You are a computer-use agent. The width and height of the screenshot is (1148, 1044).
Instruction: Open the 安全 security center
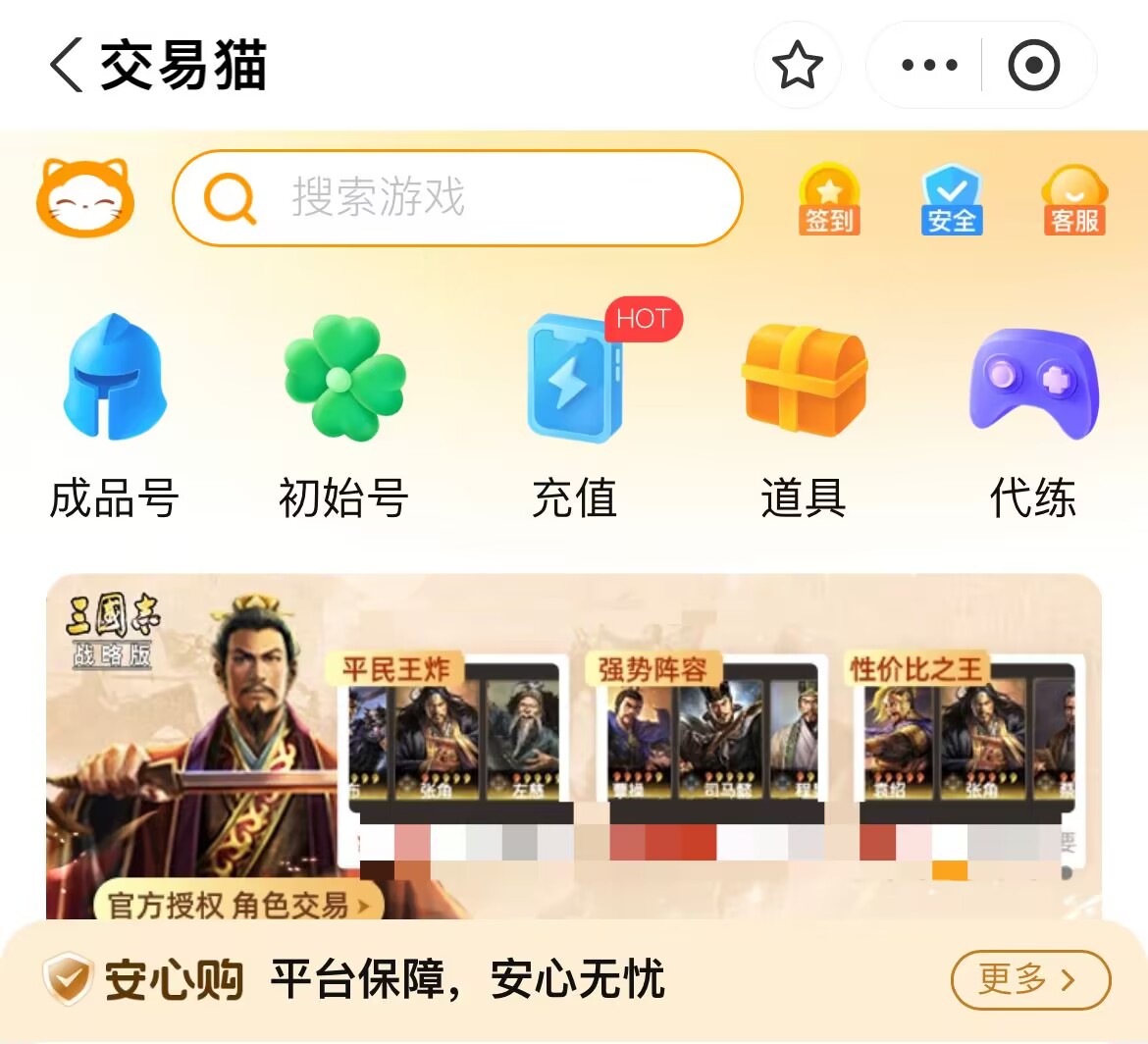point(951,200)
